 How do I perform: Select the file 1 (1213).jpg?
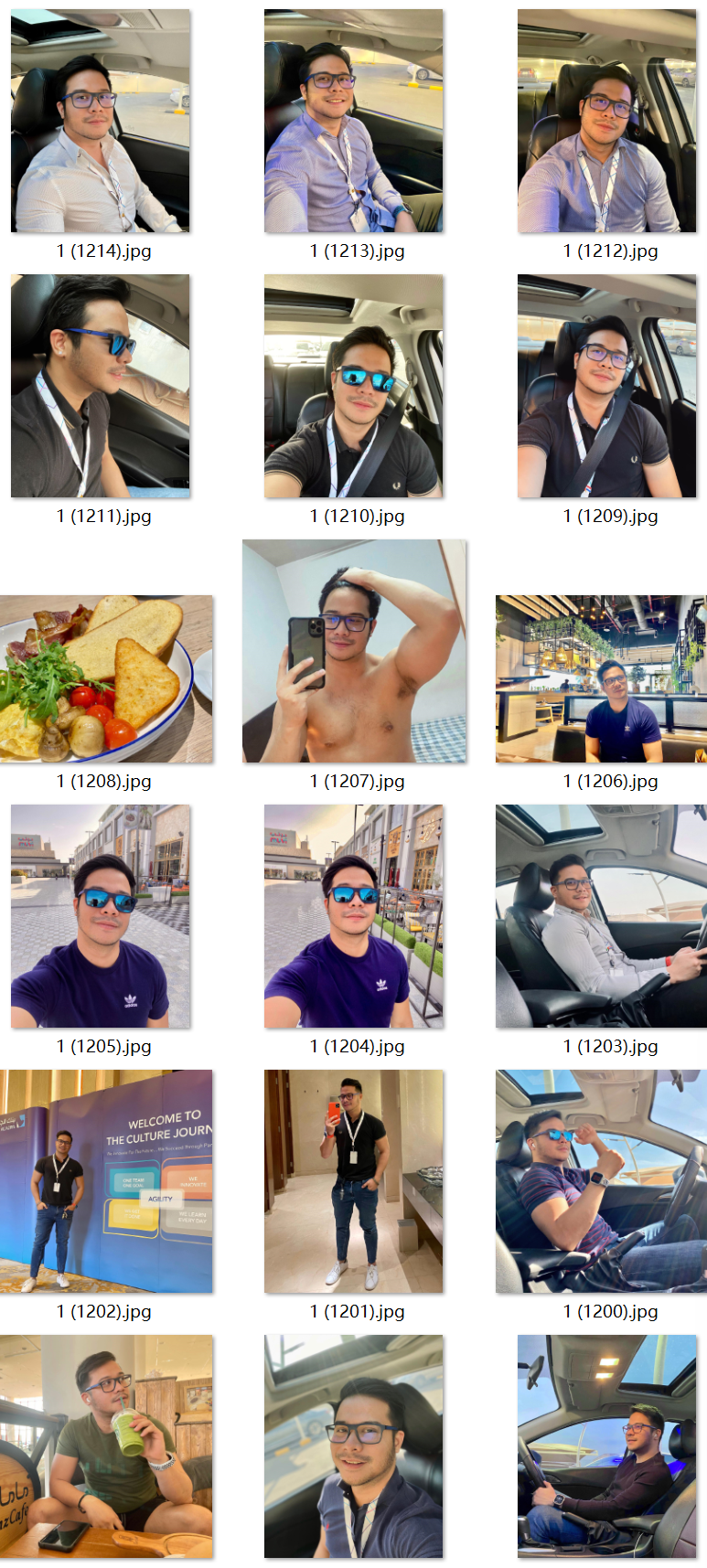[354, 121]
